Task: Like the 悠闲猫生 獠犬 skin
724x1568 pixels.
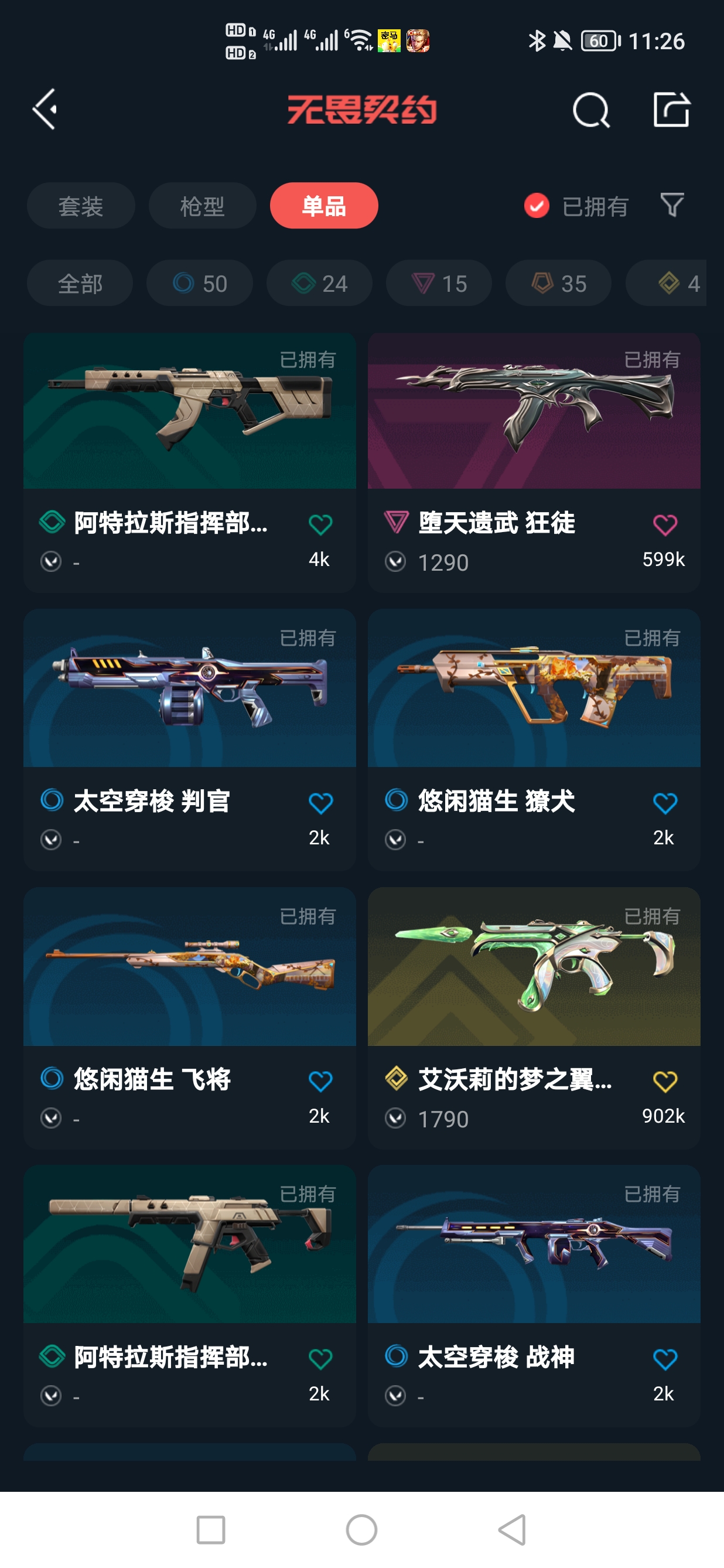Action: pyautogui.click(x=664, y=803)
